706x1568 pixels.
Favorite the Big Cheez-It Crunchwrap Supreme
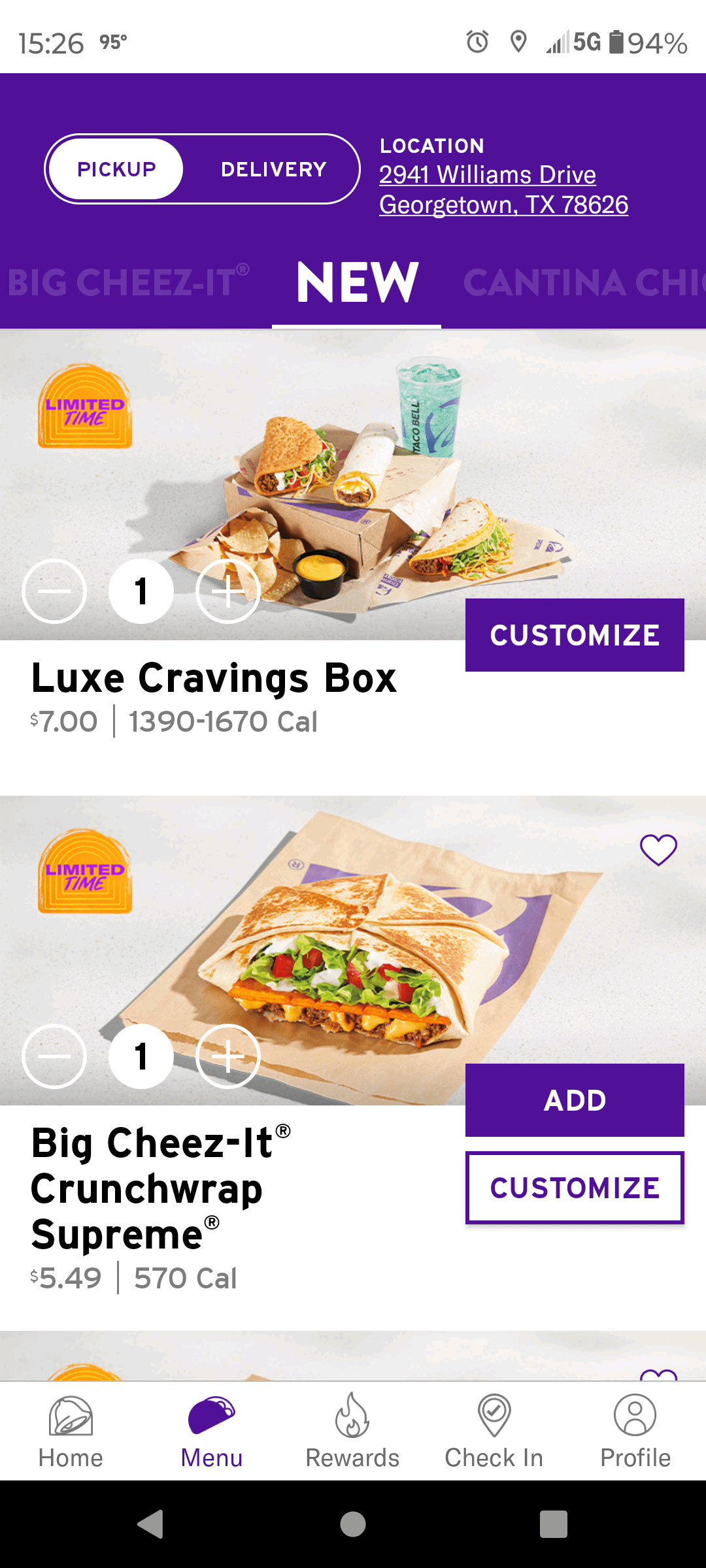[x=658, y=850]
